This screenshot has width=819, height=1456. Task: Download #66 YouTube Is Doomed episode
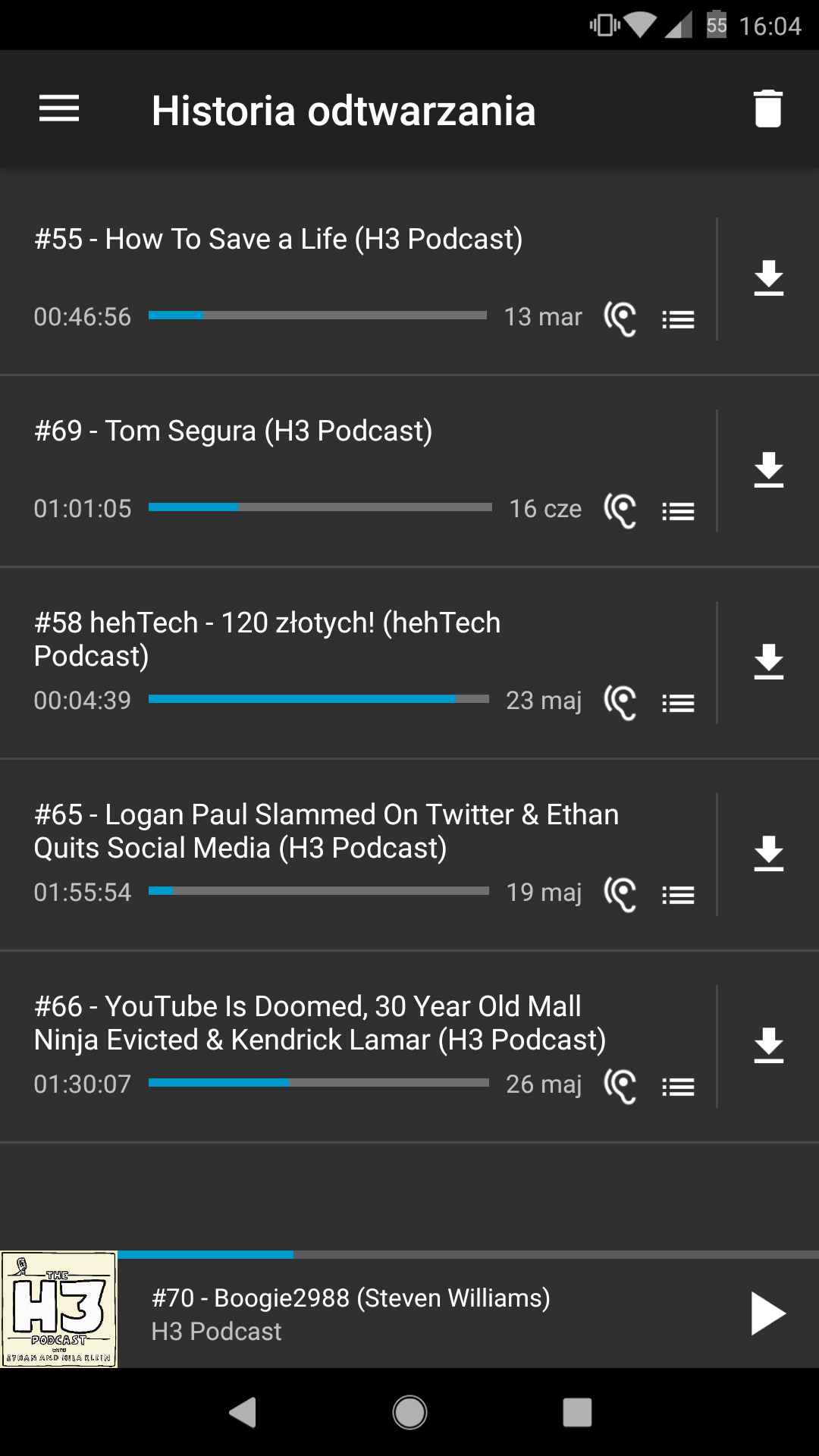768,1046
